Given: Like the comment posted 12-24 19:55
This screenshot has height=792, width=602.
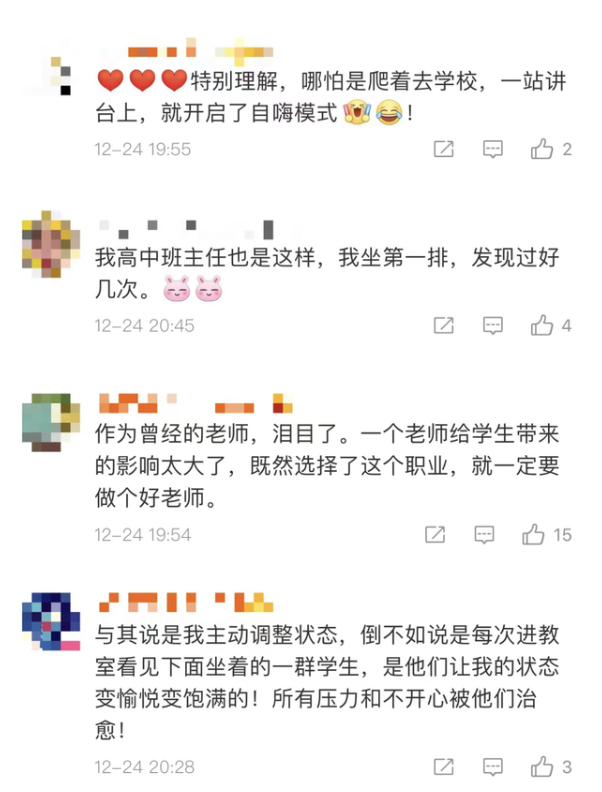Looking at the screenshot, I should 541,149.
